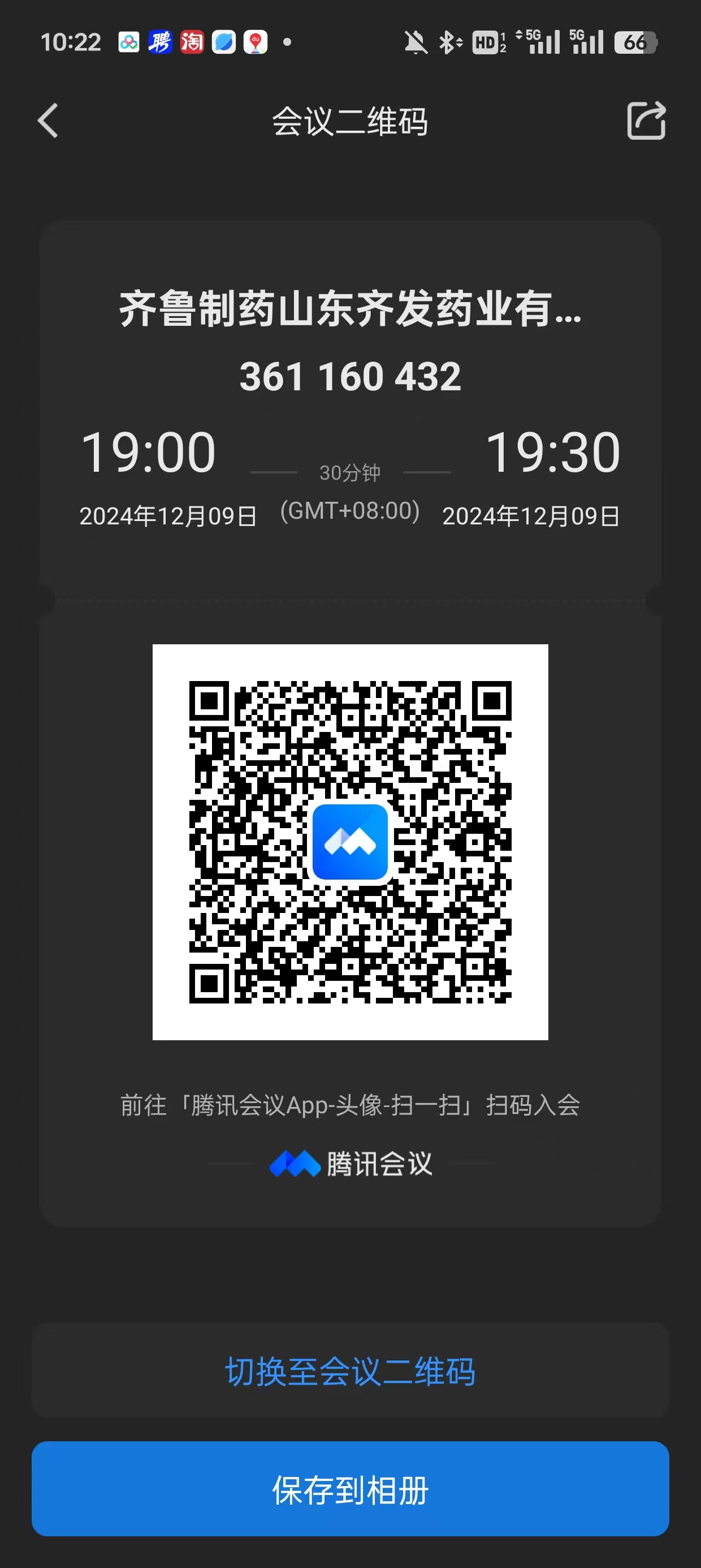Go back from the meeting QR code page
Viewport: 701px width, 1568px height.
click(47, 120)
